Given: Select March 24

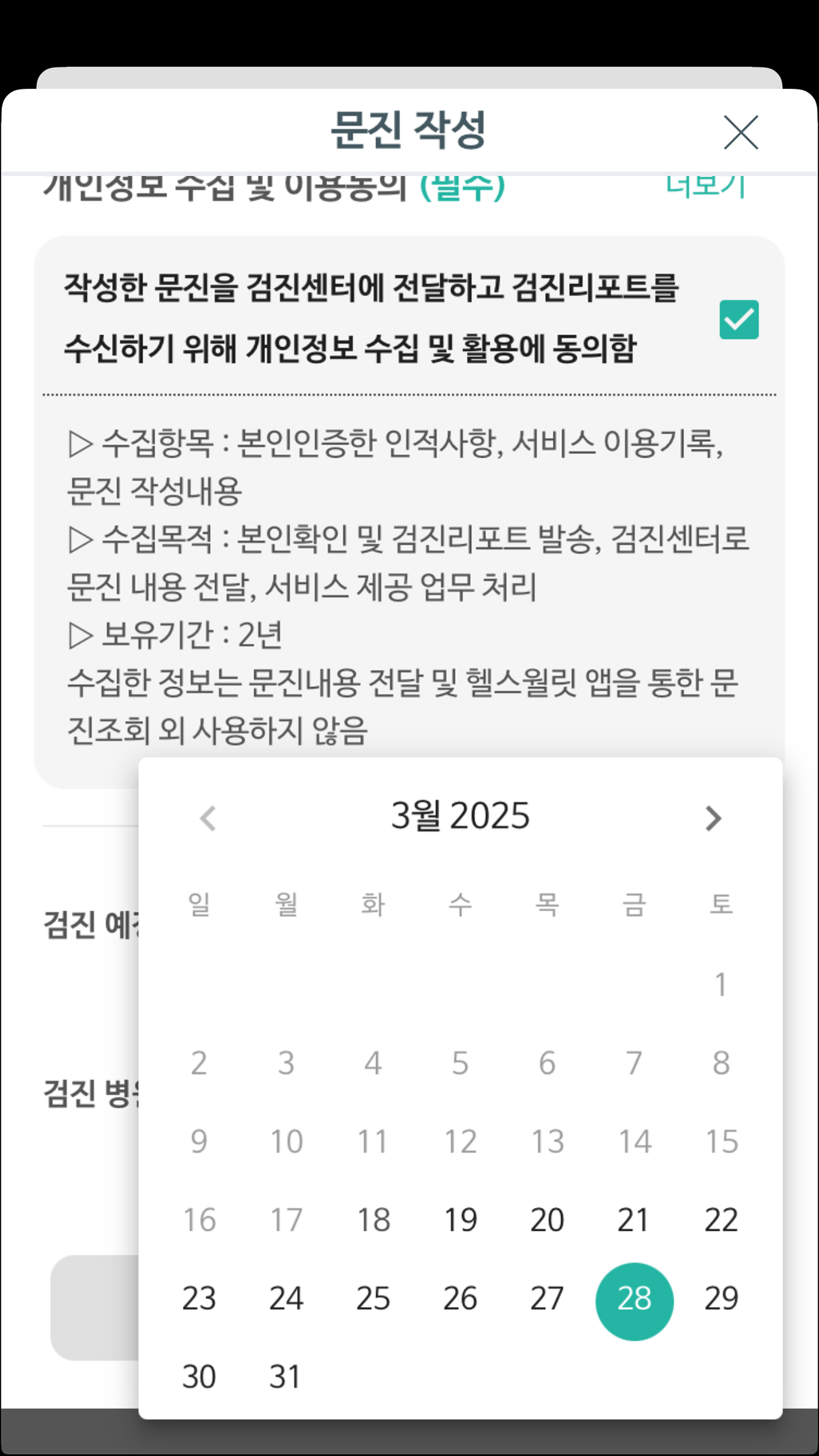Looking at the screenshot, I should coord(286,1298).
